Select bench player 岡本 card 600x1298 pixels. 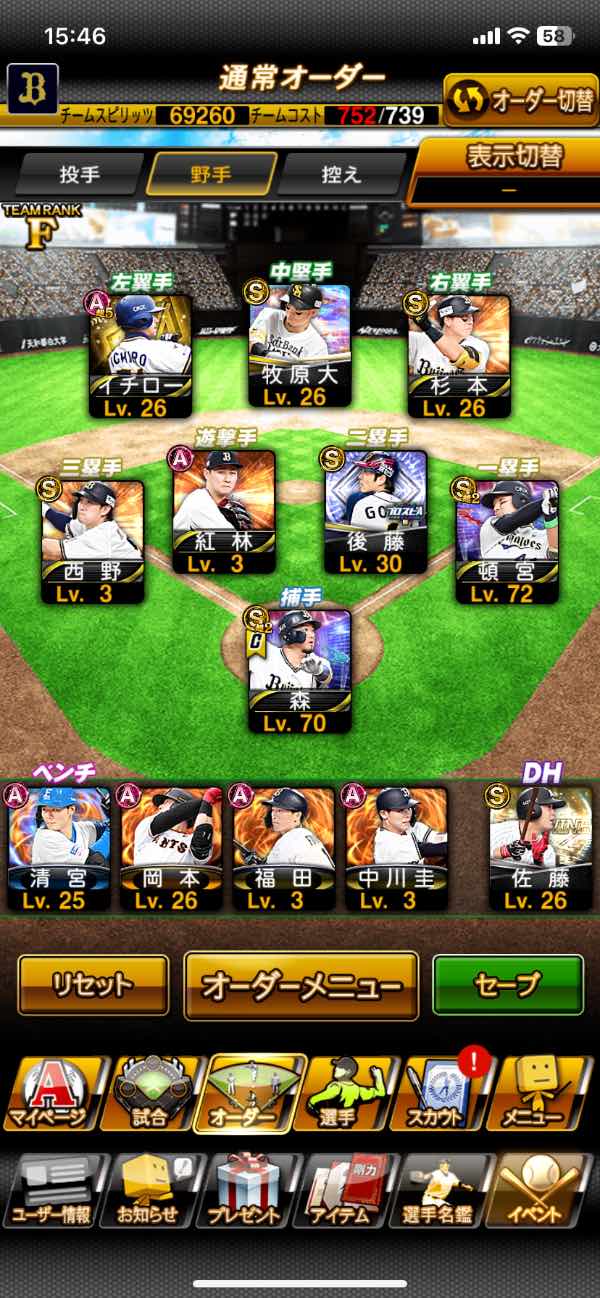(170, 848)
